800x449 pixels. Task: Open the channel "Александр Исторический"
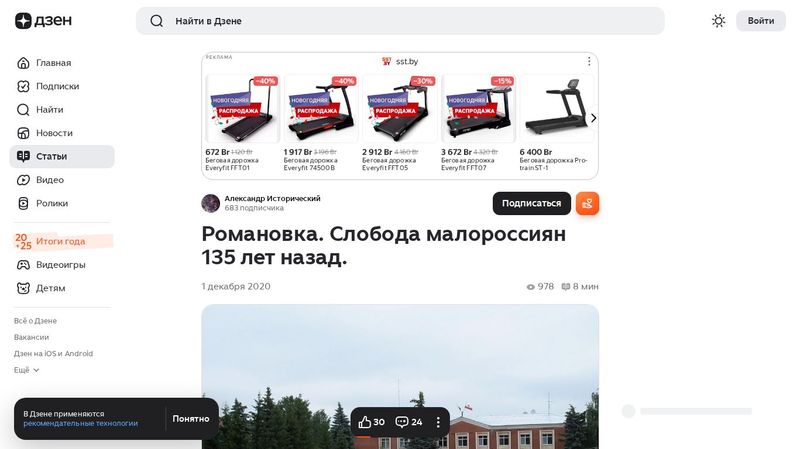[272, 198]
